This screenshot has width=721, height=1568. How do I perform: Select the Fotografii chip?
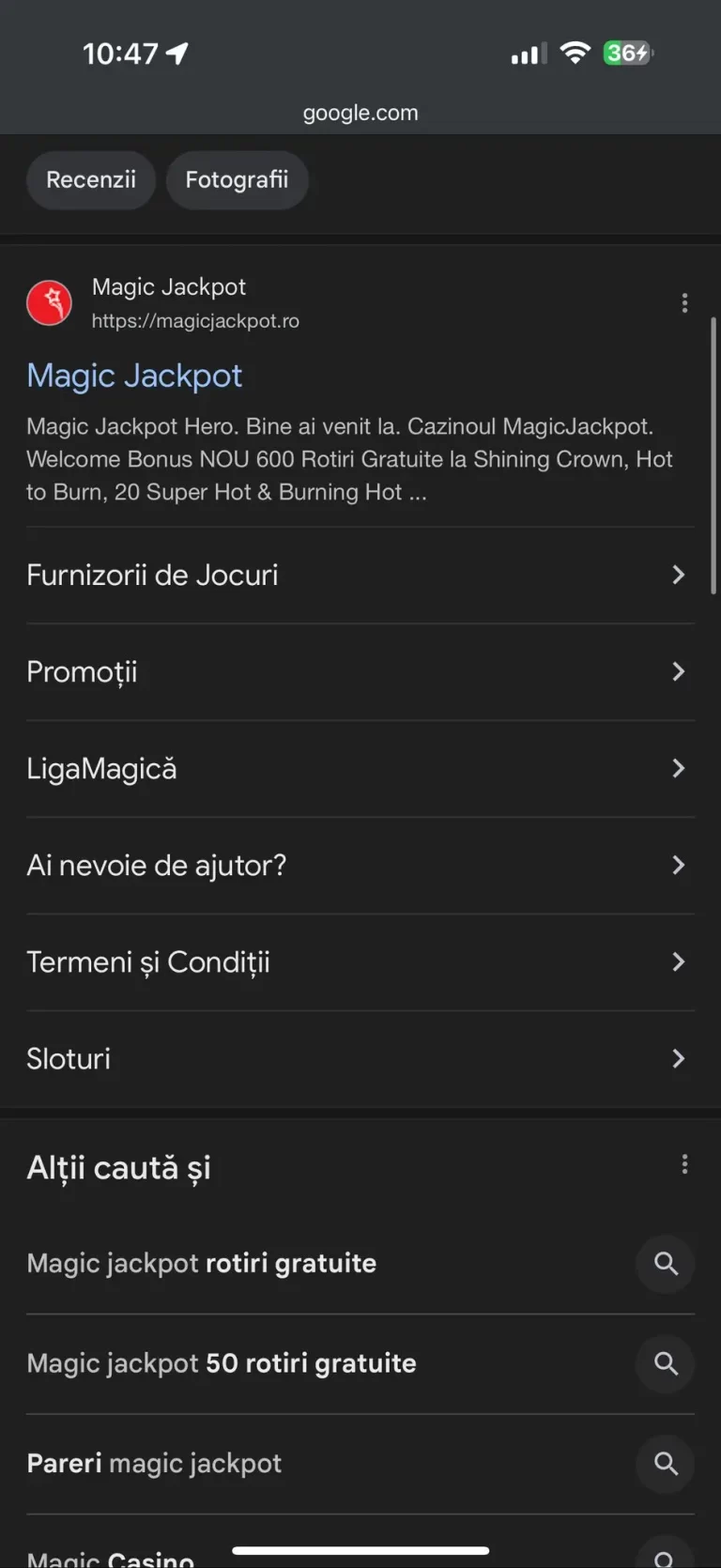click(x=237, y=179)
